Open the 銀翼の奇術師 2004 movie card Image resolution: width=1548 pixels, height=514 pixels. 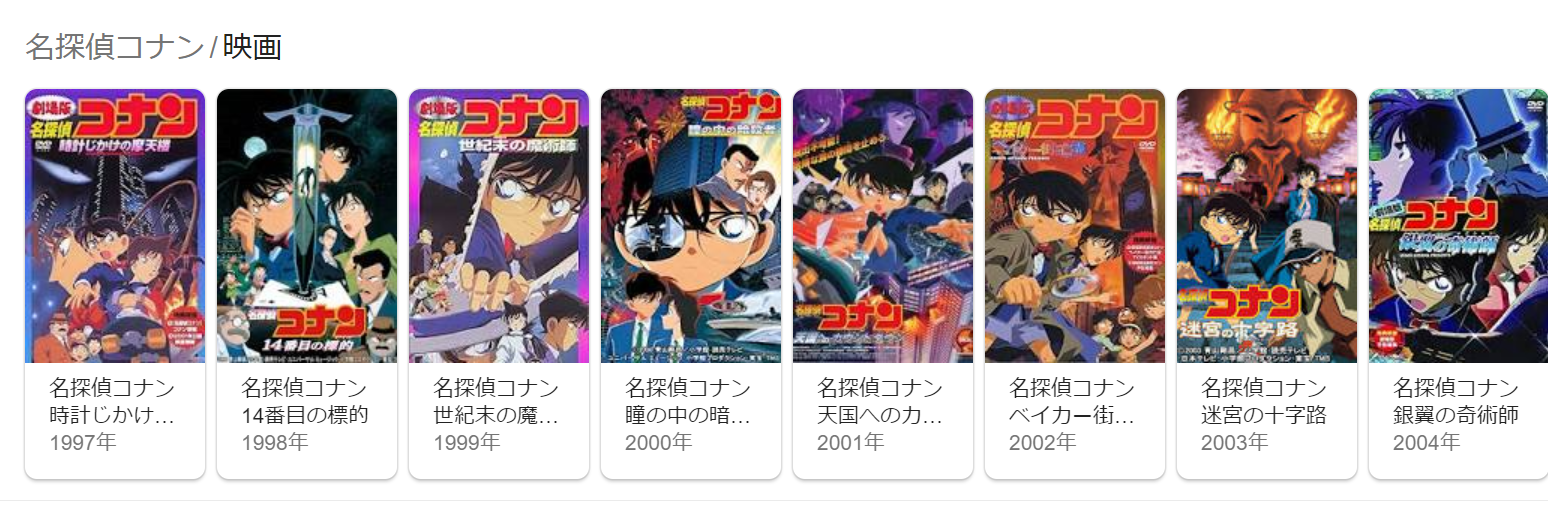pyautogui.click(x=1457, y=283)
